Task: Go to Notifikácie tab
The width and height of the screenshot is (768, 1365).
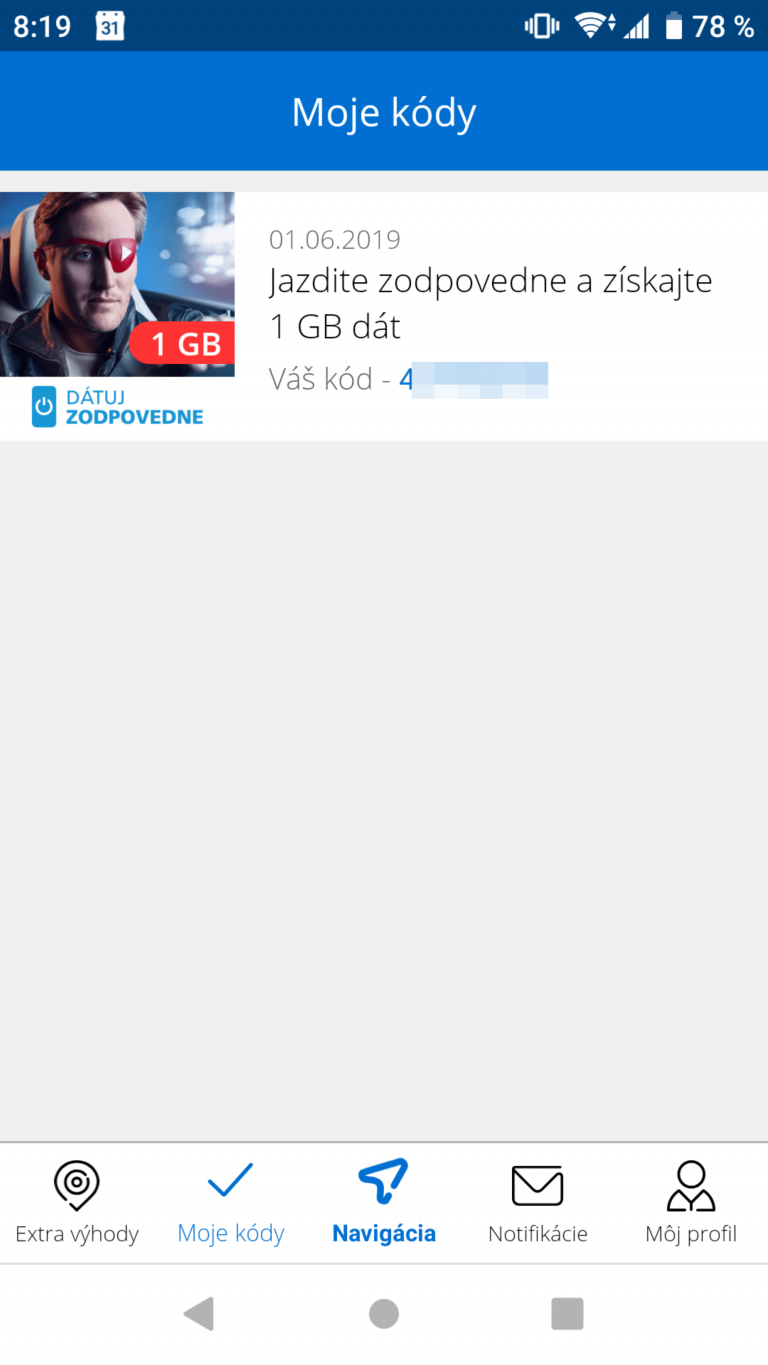Action: click(x=537, y=1203)
